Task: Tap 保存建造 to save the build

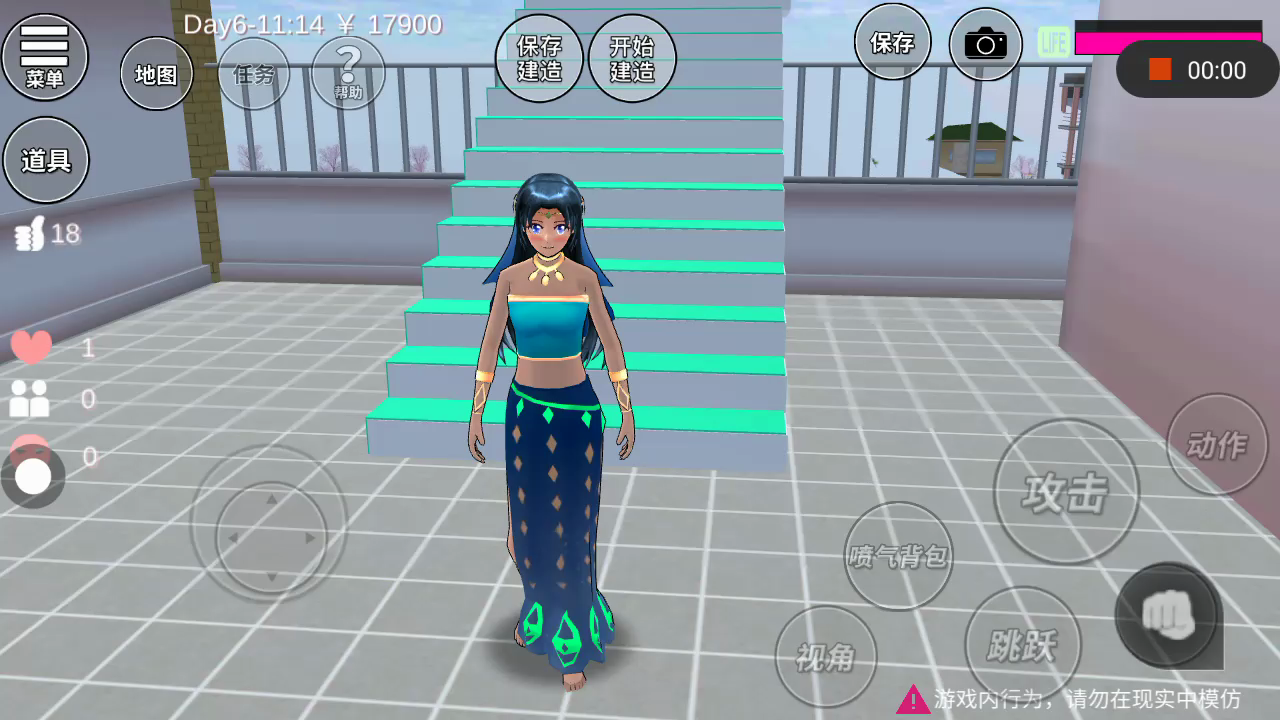Action: point(539,58)
